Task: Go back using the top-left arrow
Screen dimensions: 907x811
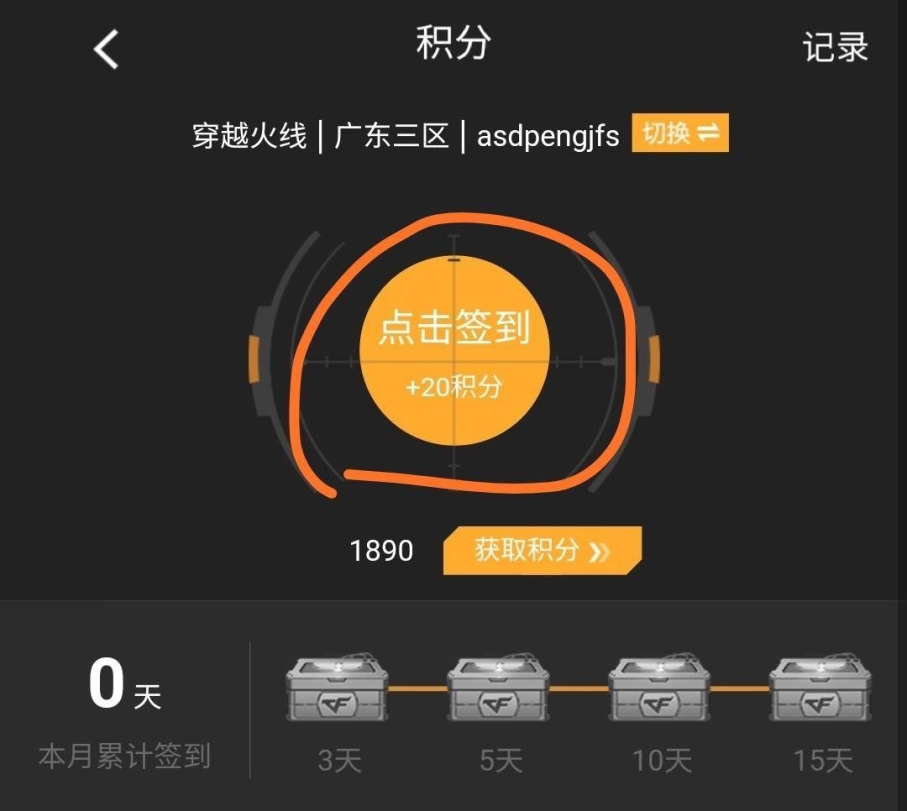Action: [x=106, y=49]
